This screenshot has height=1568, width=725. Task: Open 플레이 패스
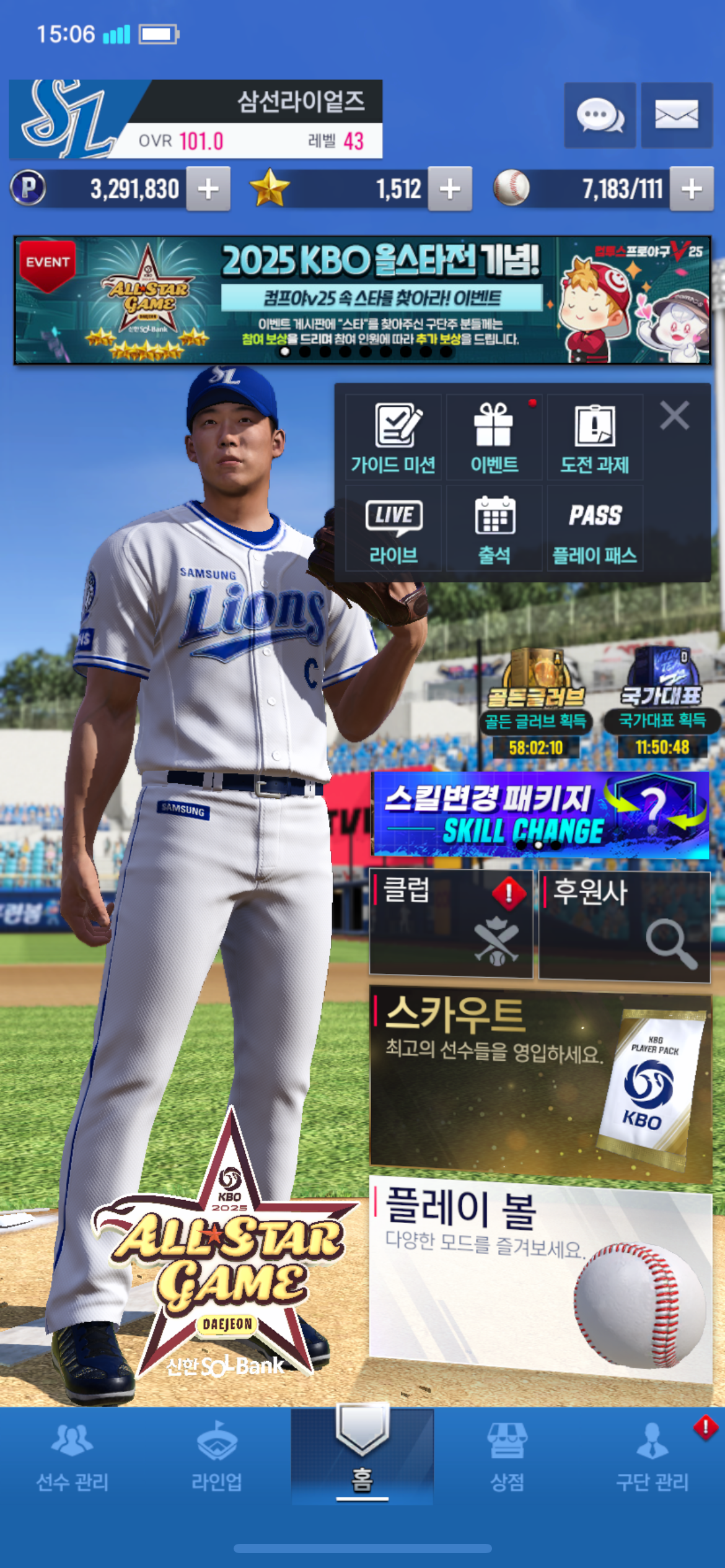click(x=594, y=528)
